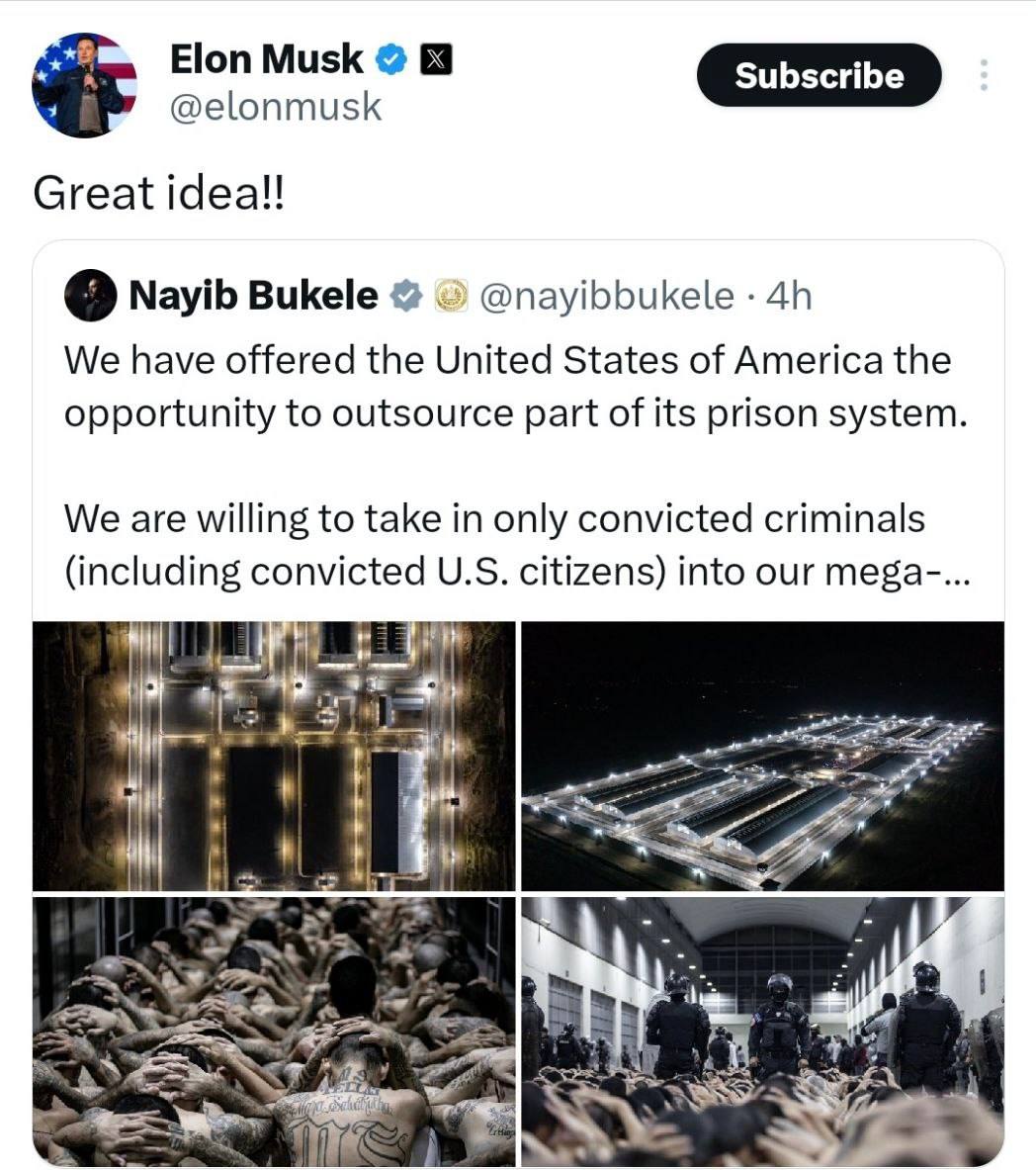View the night panorama prison photo
The image size is (1036, 1170).
point(762,756)
